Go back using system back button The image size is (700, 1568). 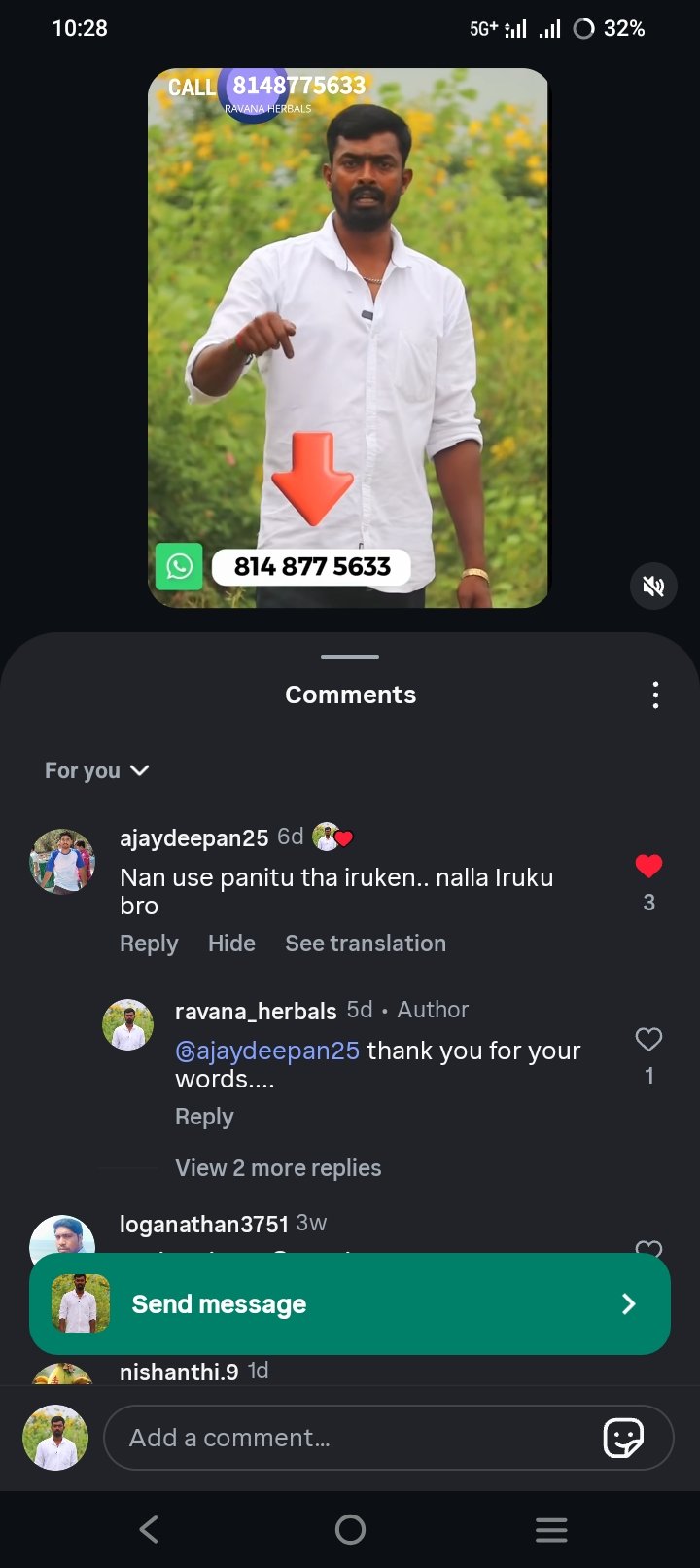(149, 1530)
